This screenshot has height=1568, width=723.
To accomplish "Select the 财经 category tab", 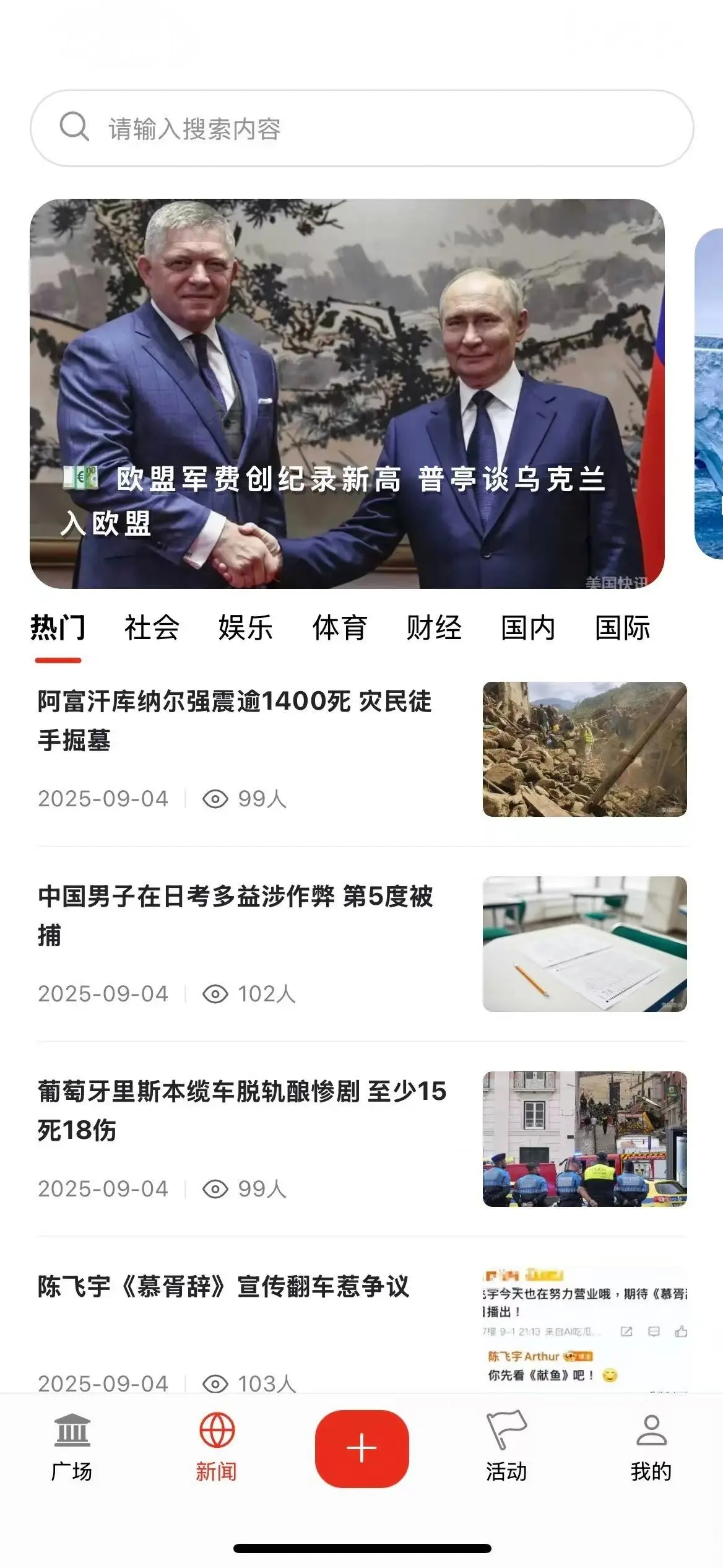I will pyautogui.click(x=434, y=628).
